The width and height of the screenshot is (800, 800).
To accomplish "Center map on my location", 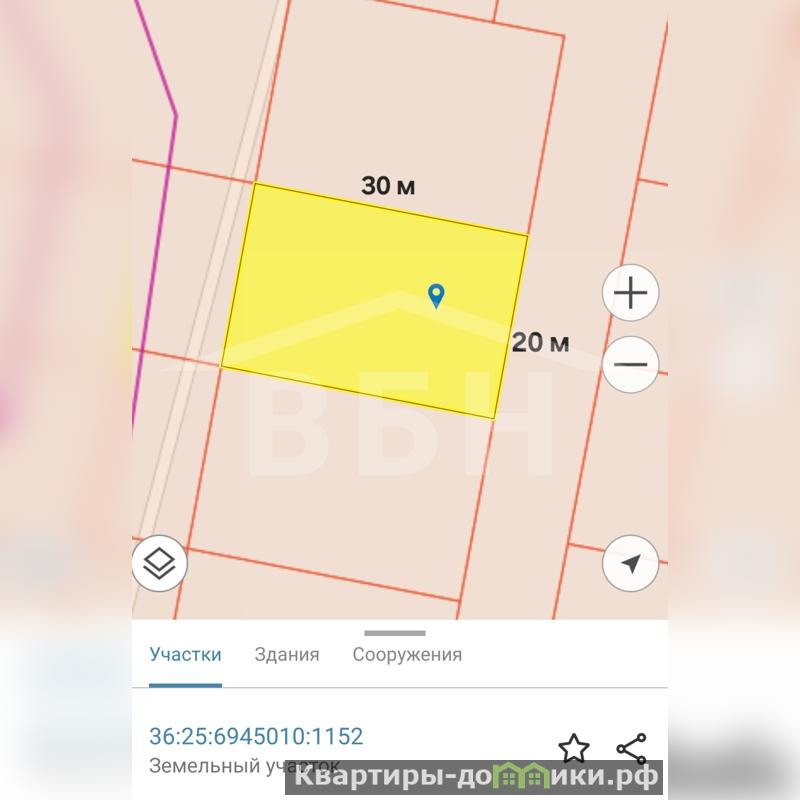I will click(630, 564).
